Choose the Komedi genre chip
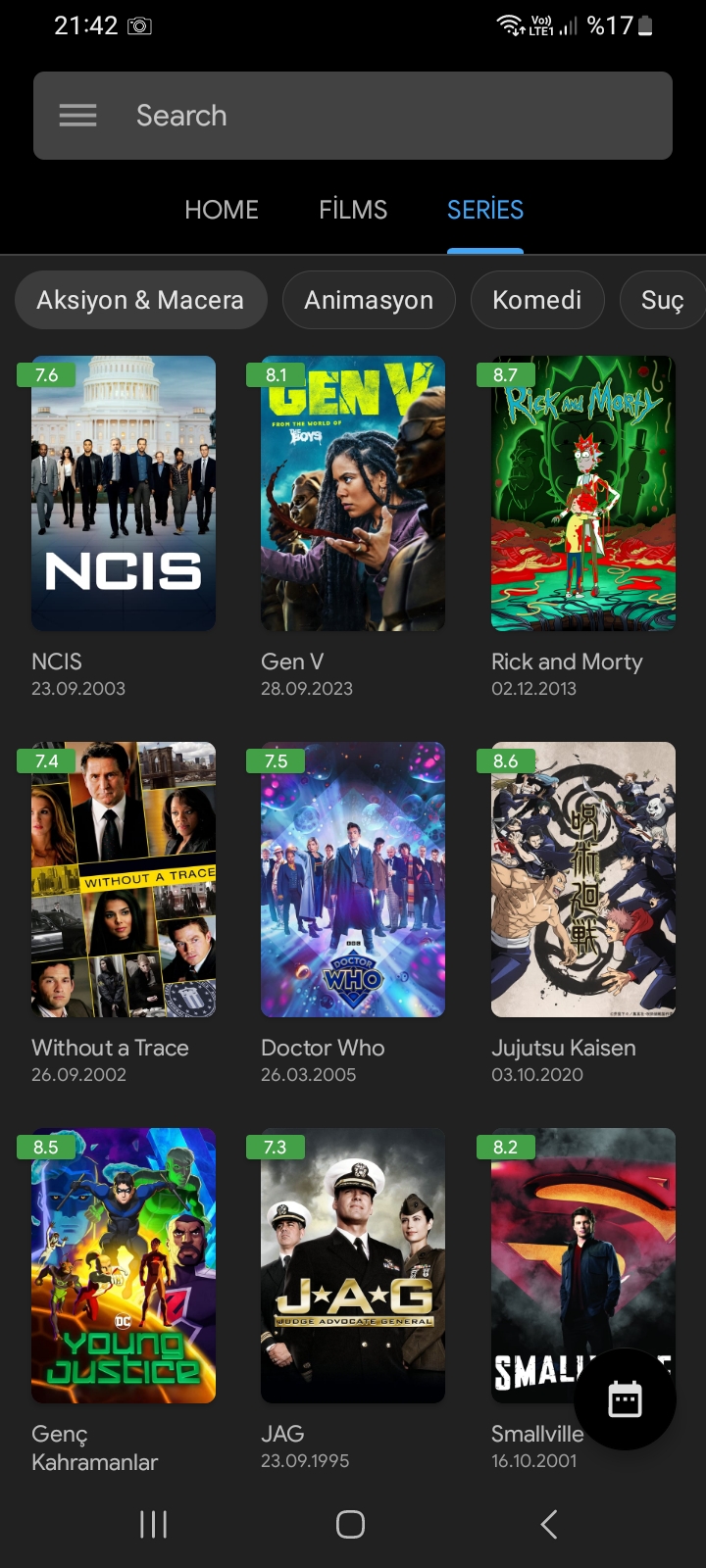706x1568 pixels. pyautogui.click(x=537, y=300)
